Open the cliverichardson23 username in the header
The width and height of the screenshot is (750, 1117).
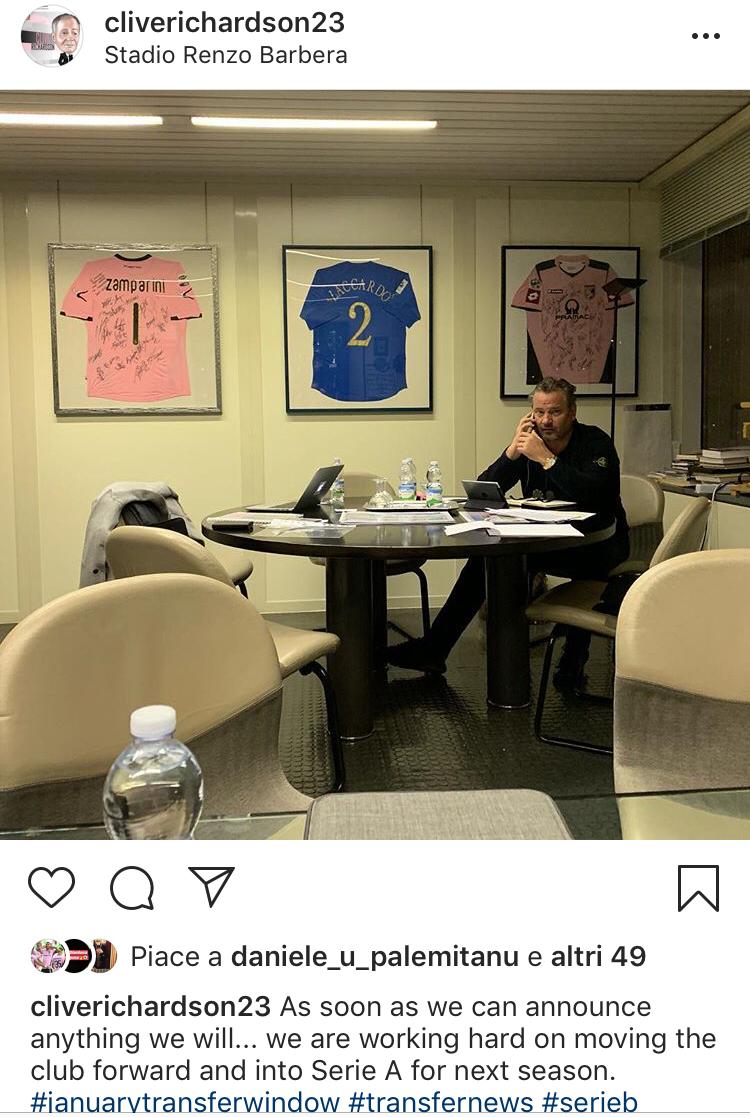tap(224, 22)
